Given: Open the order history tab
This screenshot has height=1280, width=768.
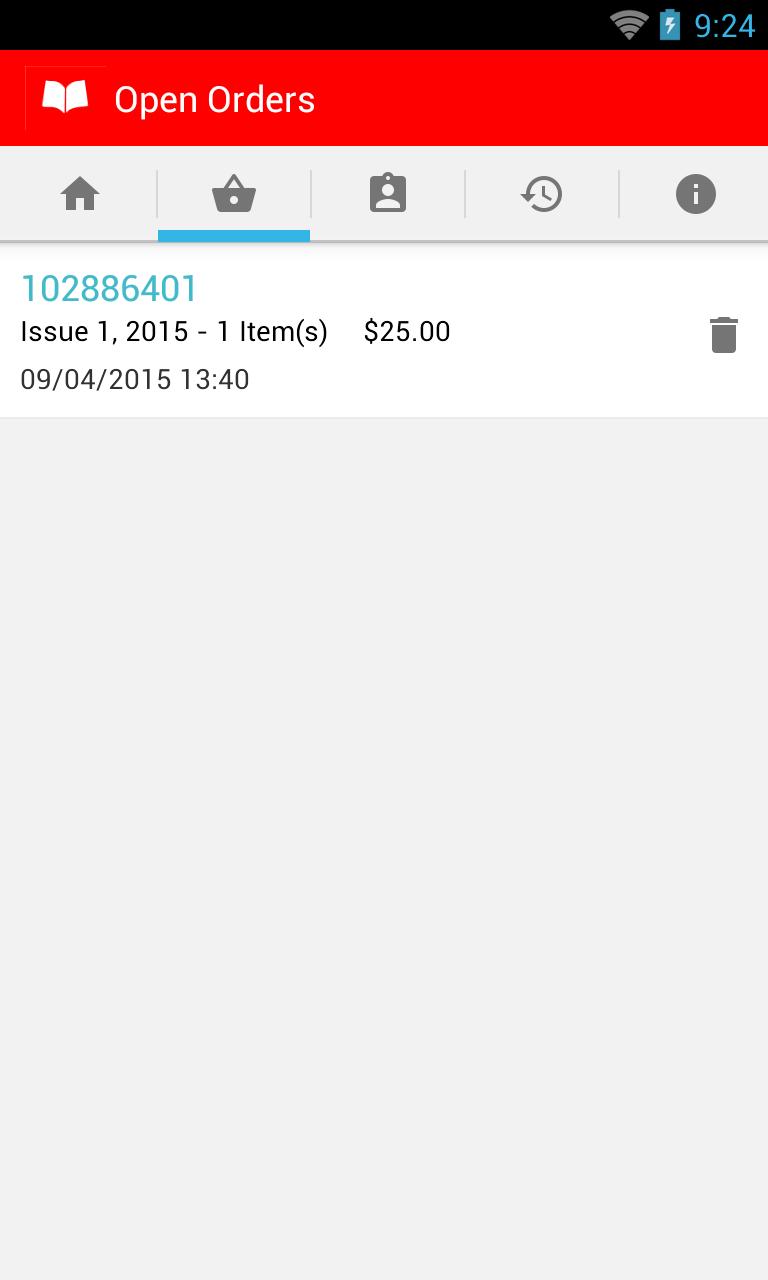Looking at the screenshot, I should pos(542,194).
